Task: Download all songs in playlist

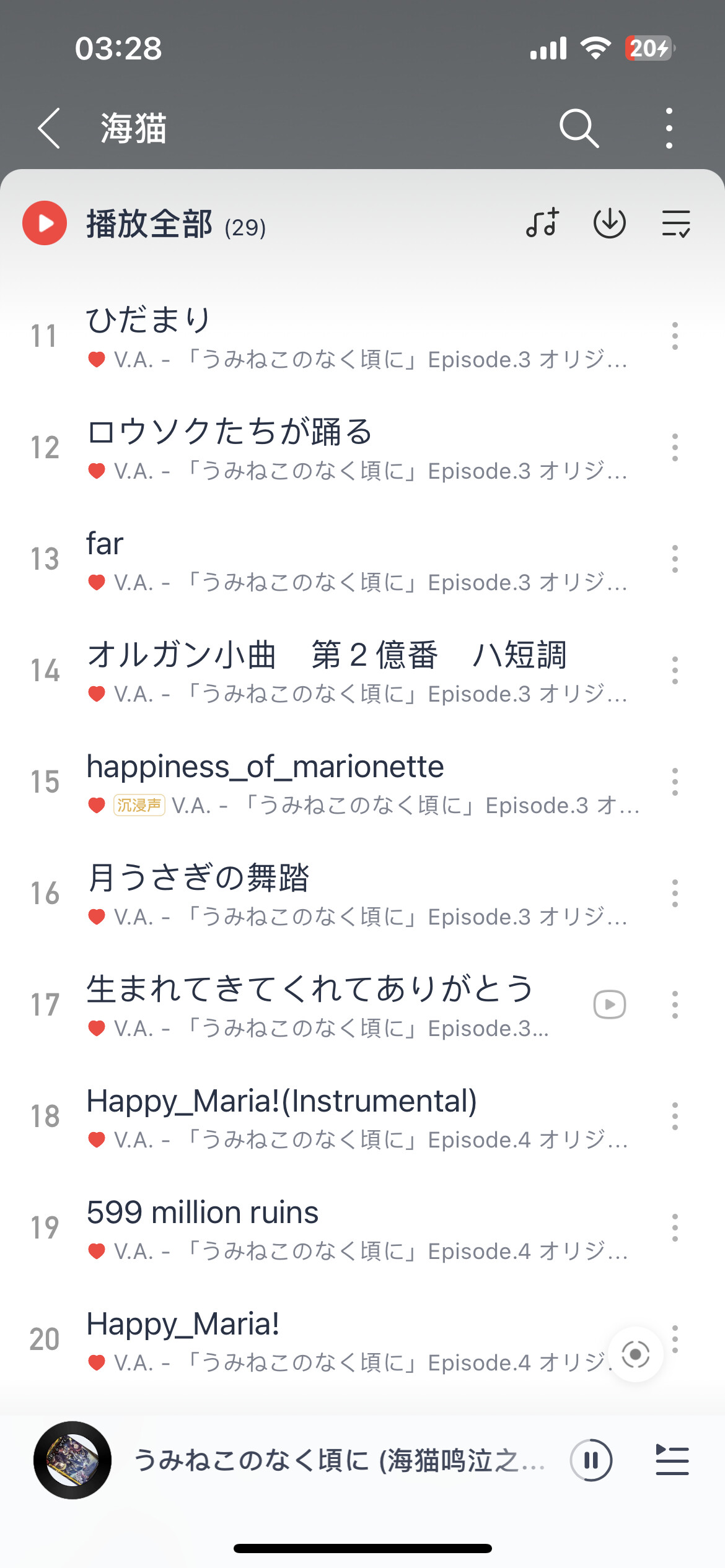Action: coord(610,224)
